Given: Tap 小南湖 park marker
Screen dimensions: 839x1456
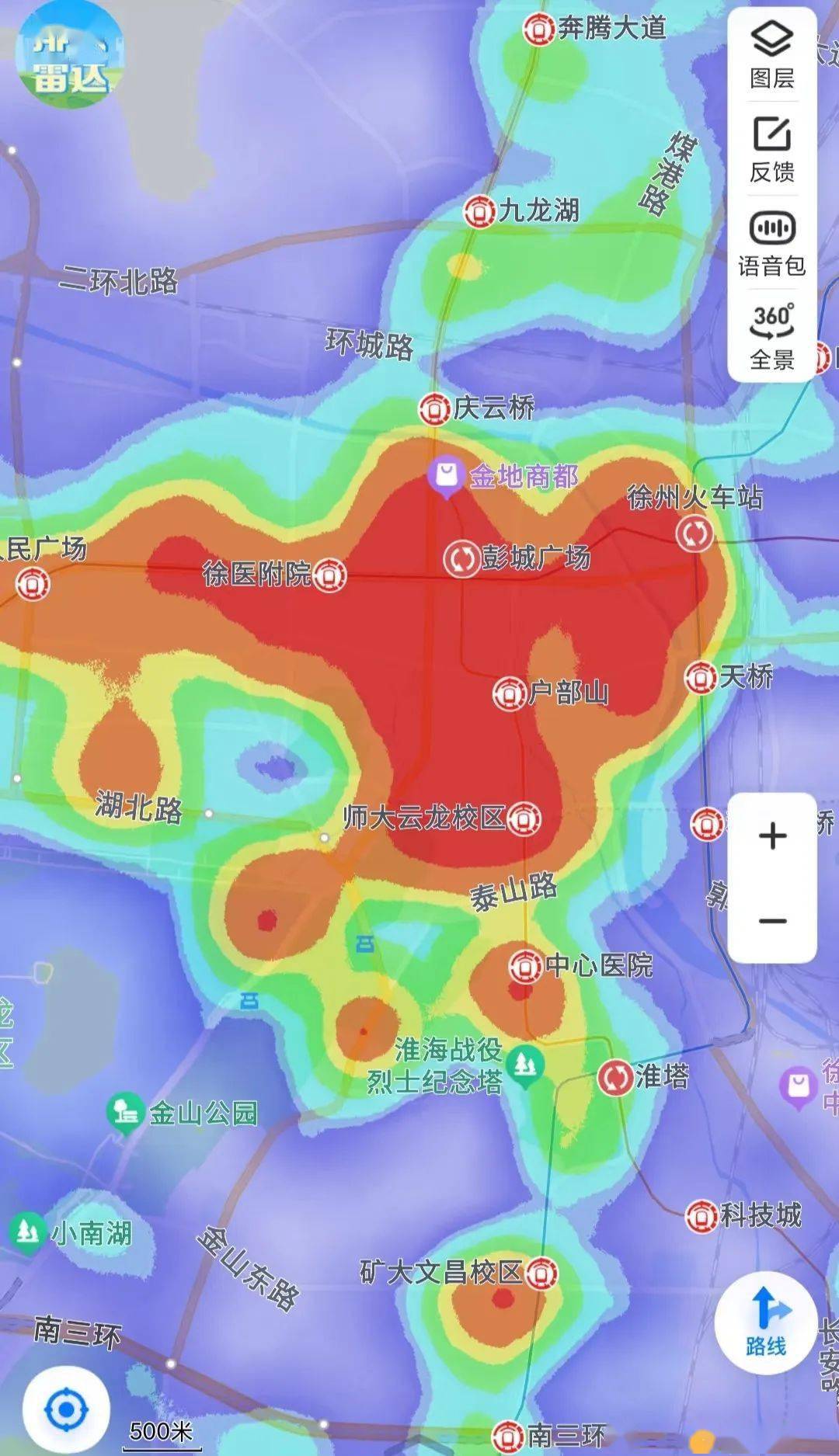Looking at the screenshot, I should 27,1232.
